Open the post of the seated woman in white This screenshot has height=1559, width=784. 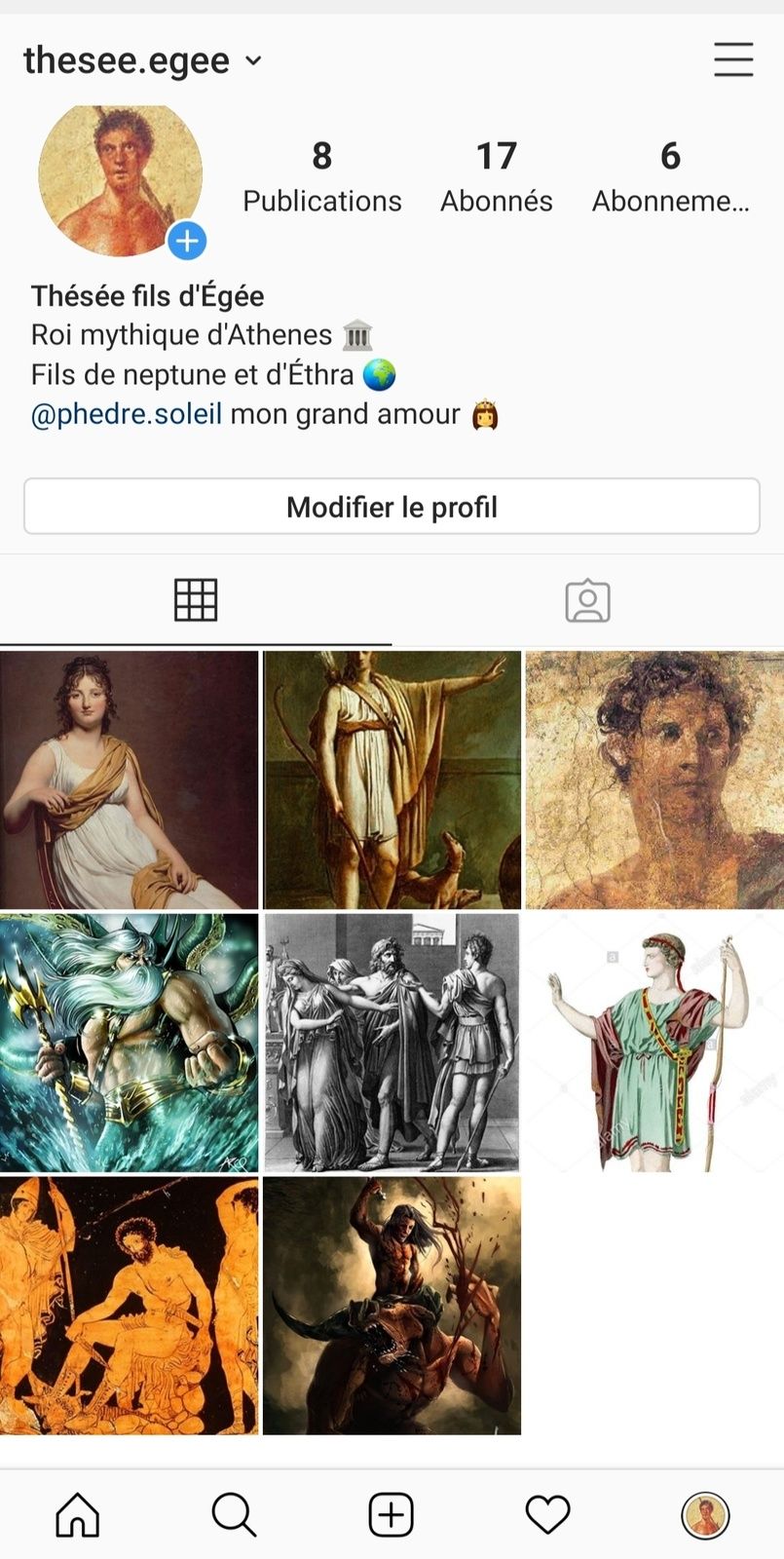(130, 780)
